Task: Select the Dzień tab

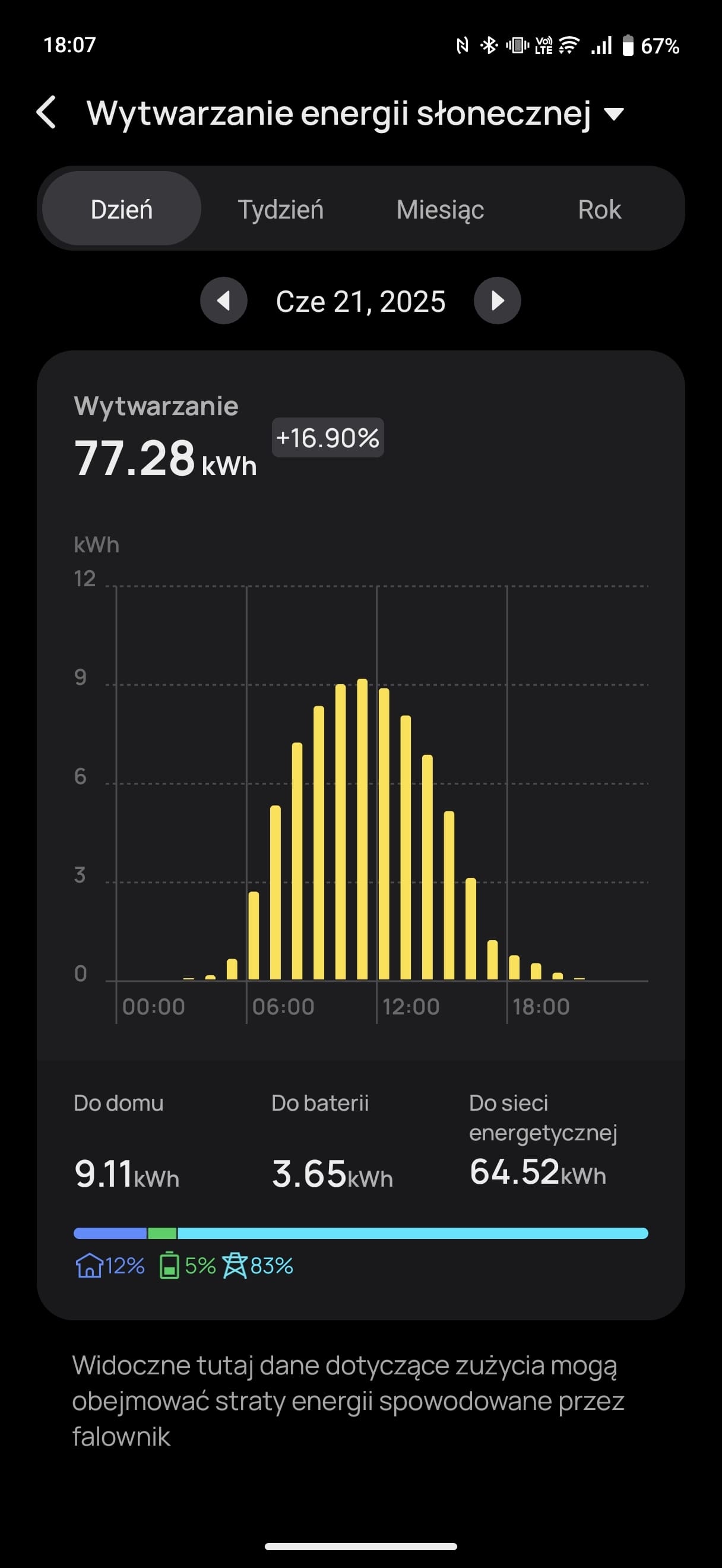Action: (122, 209)
